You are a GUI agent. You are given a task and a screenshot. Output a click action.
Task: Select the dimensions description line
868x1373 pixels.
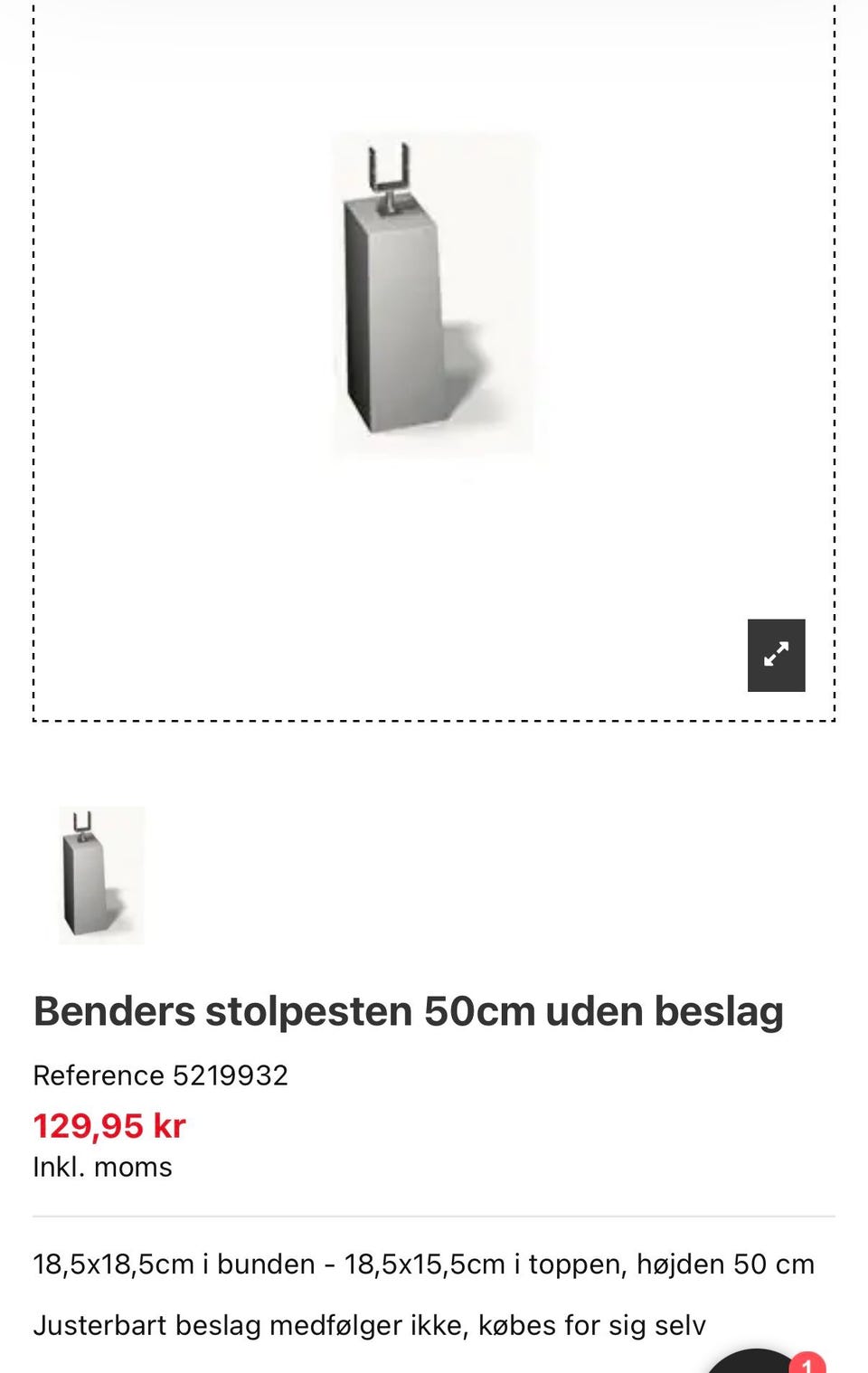click(x=423, y=1264)
